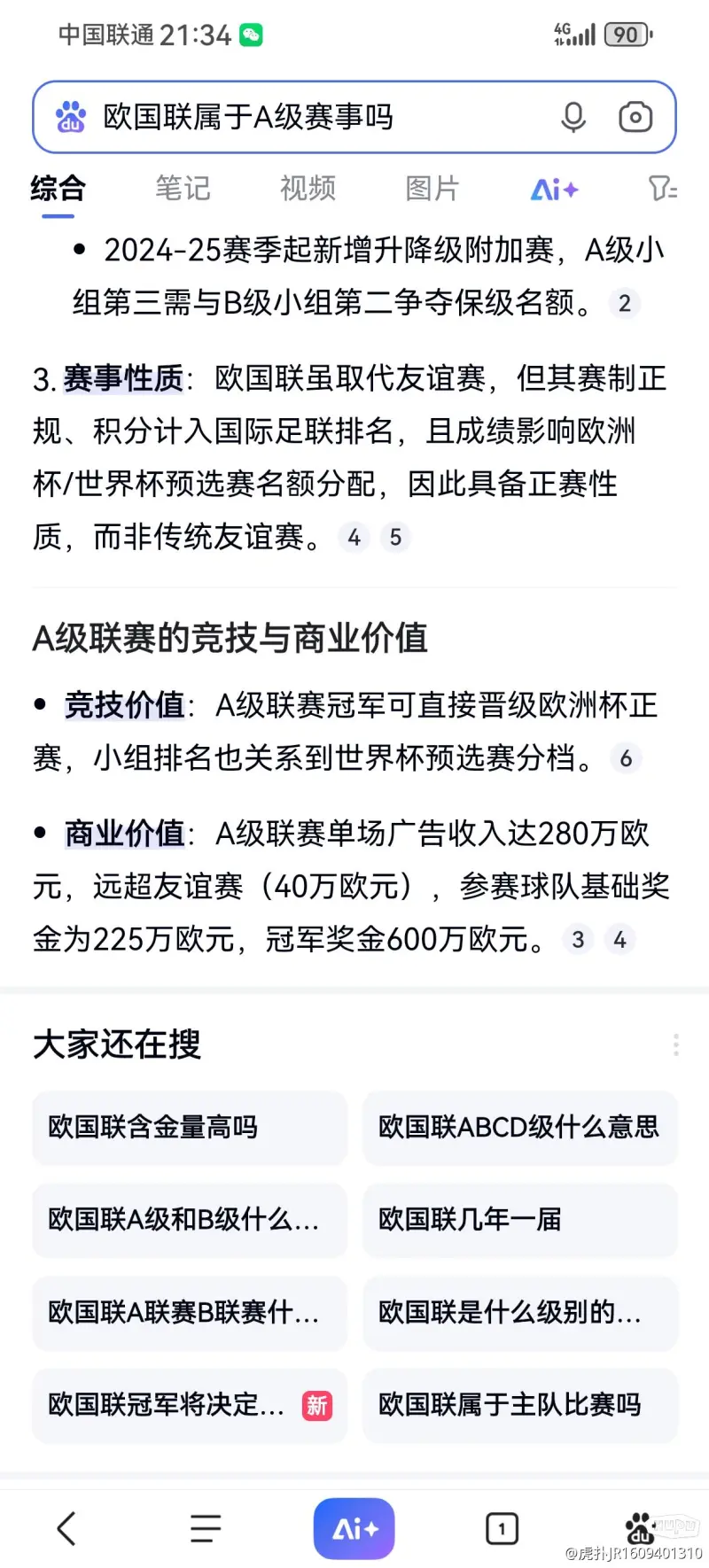Search 欧国联ABCD级什么意思

point(520,1127)
